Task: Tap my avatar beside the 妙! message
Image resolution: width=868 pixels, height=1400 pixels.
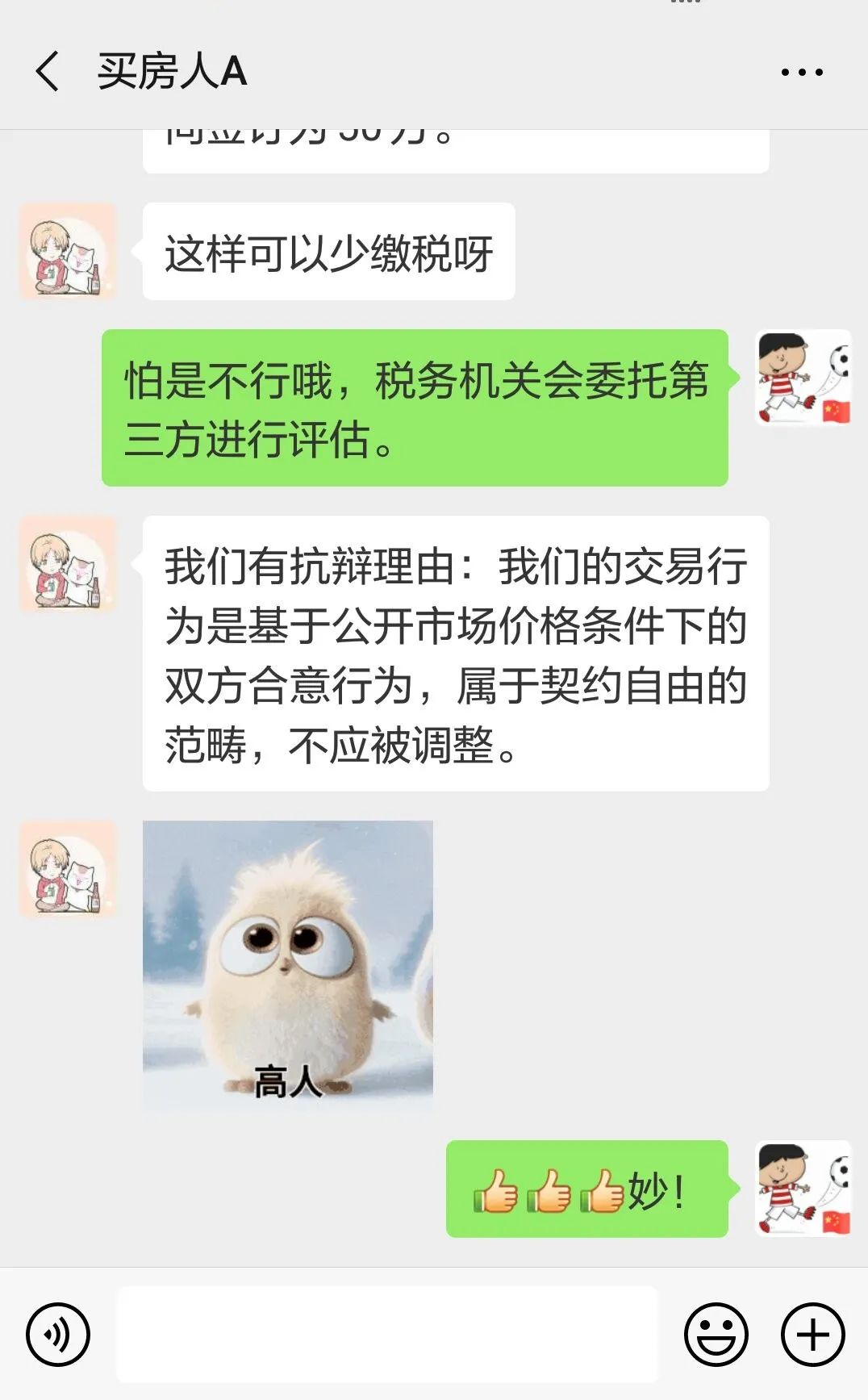Action: point(803,1188)
